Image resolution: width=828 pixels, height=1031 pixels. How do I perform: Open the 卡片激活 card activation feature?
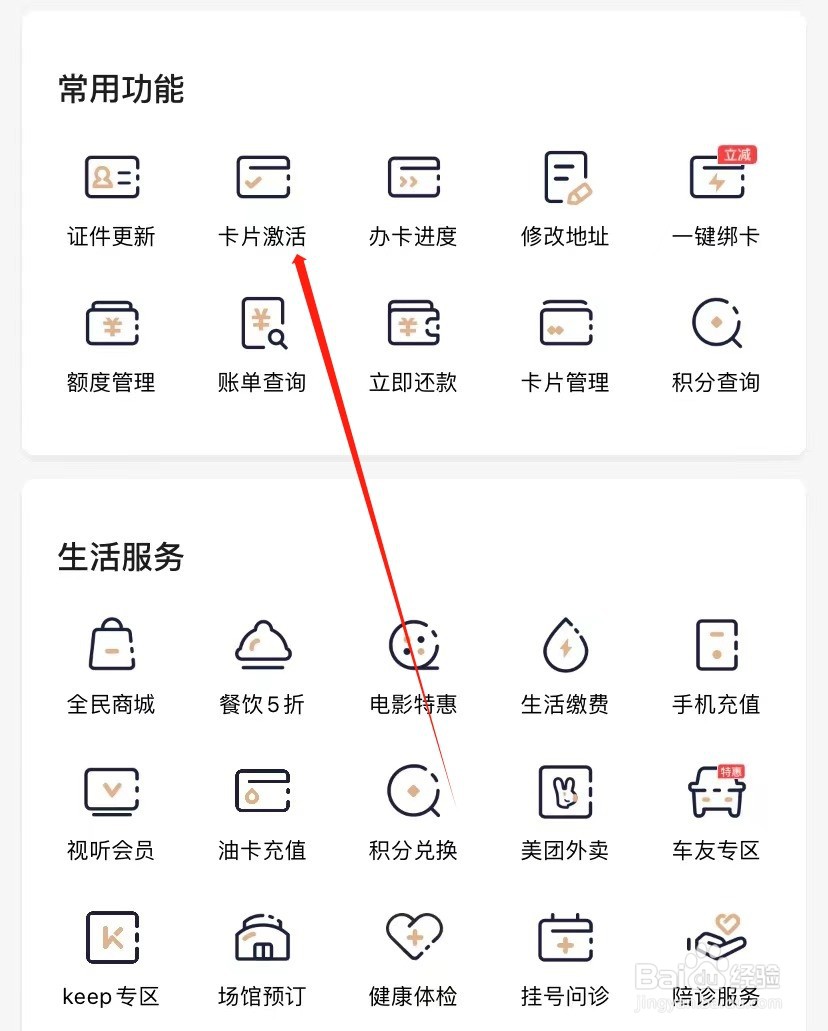coord(262,197)
